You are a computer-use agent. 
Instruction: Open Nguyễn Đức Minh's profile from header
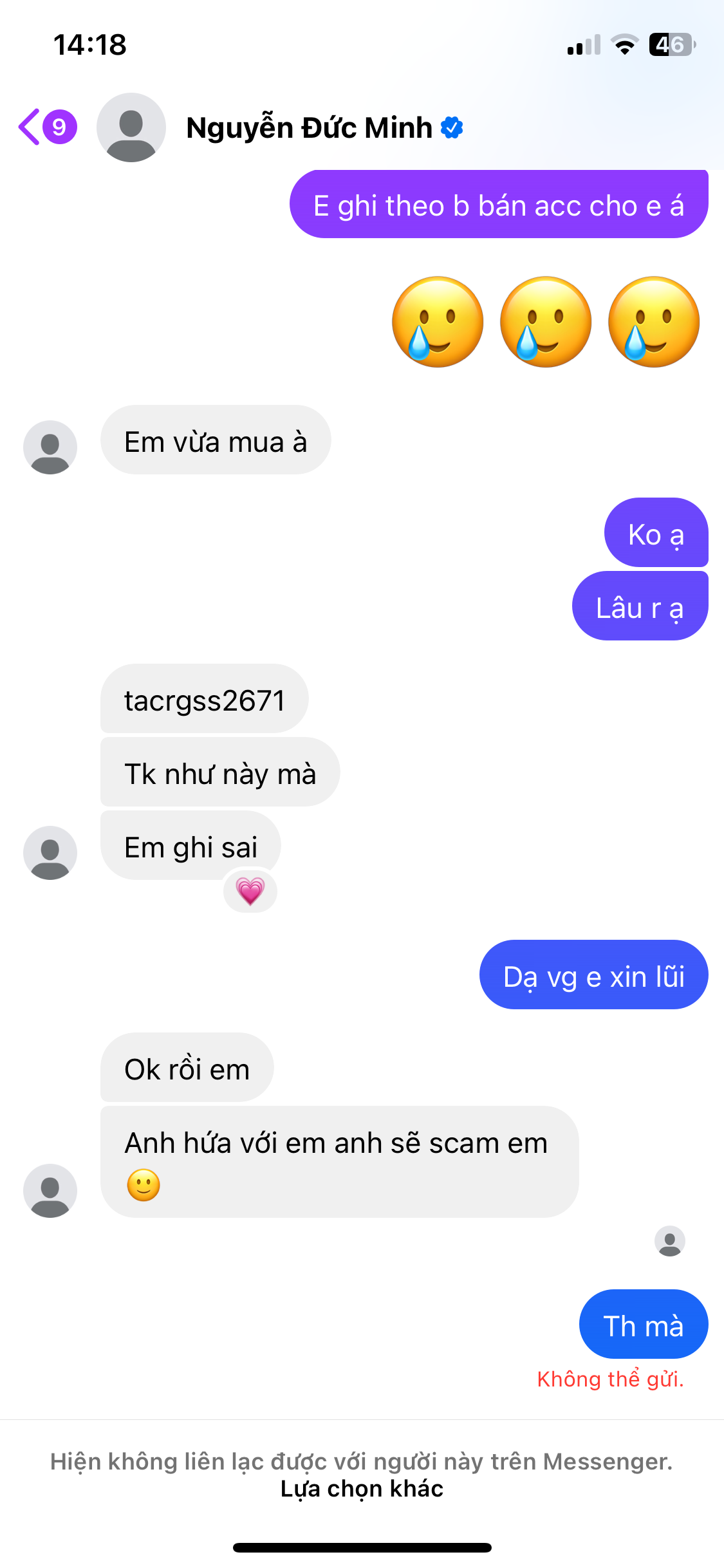click(309, 127)
